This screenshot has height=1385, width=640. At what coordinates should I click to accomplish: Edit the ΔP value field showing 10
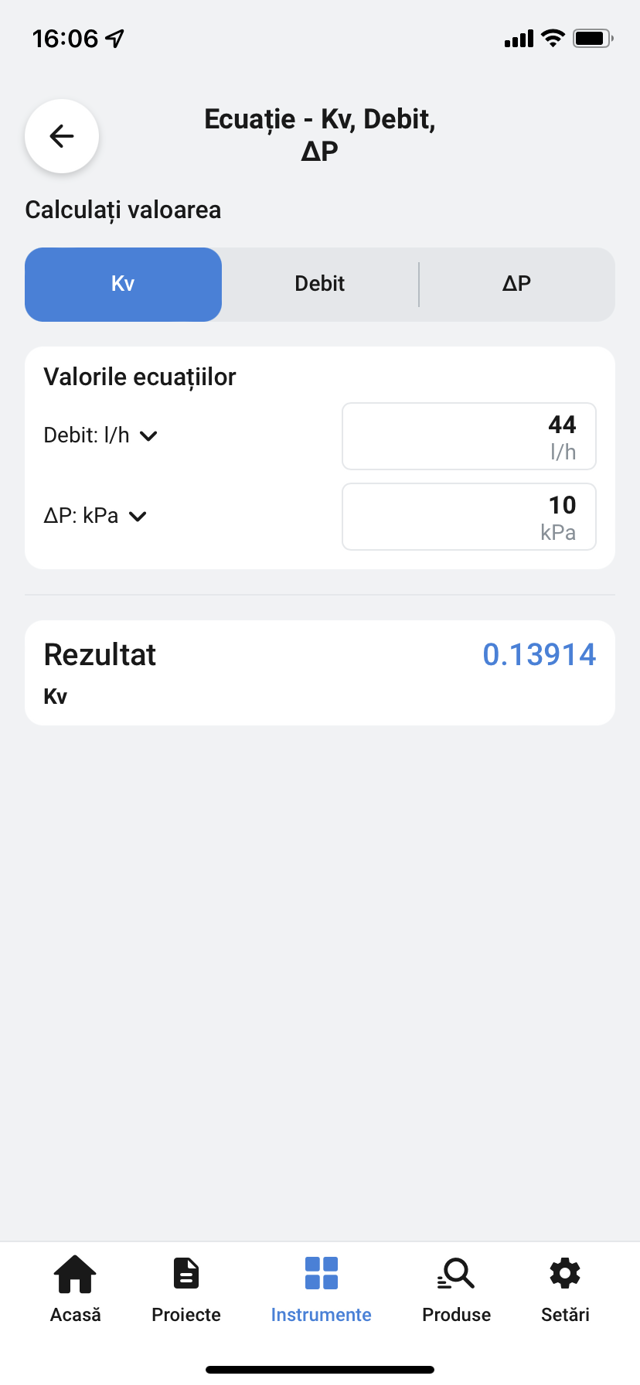(x=469, y=516)
